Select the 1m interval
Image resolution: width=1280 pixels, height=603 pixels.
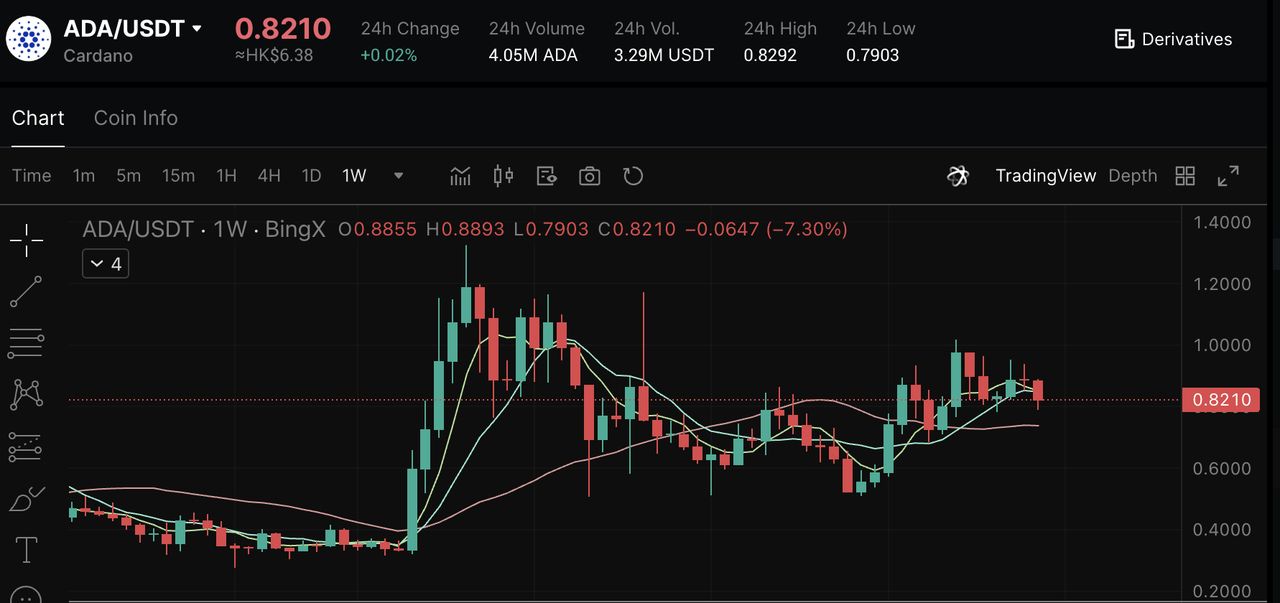84,176
